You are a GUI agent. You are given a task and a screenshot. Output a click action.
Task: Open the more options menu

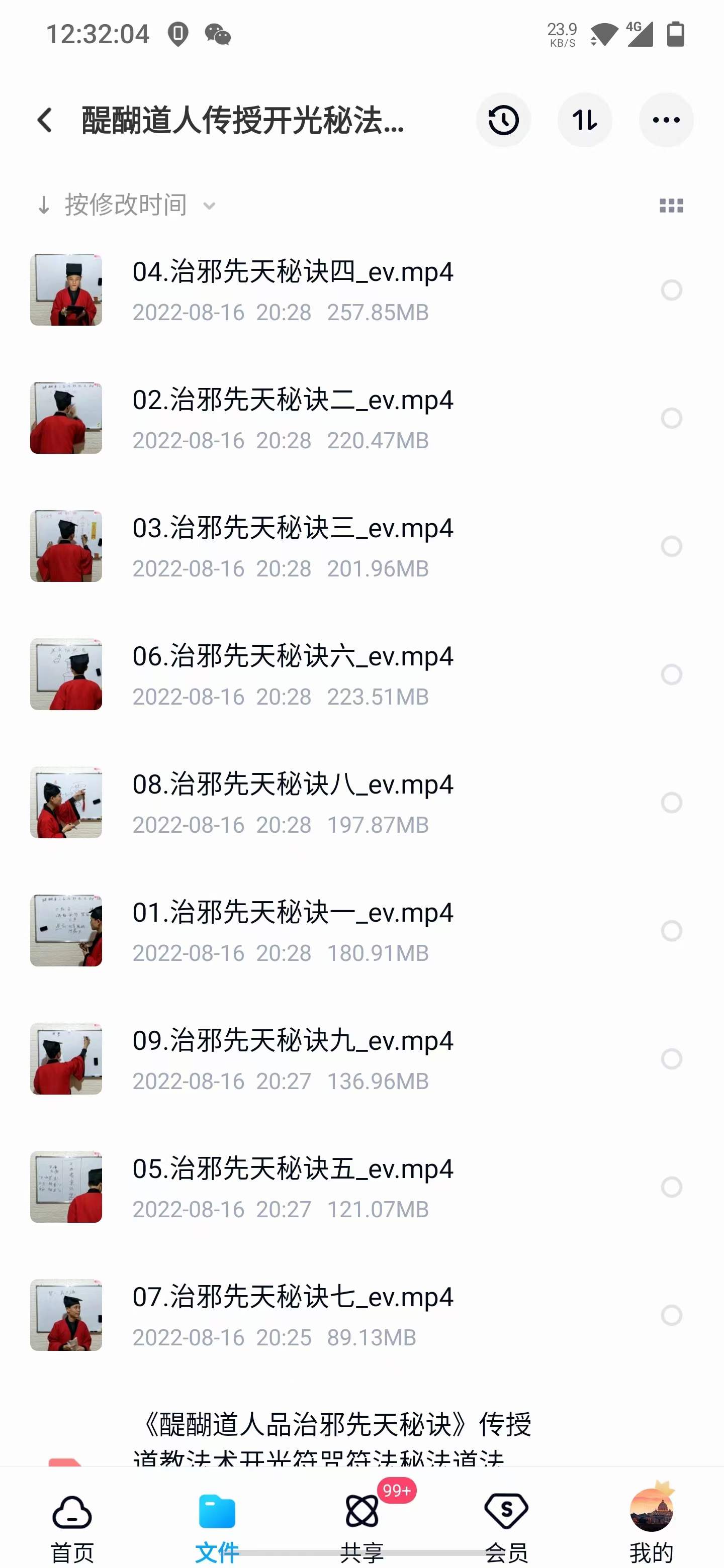(x=666, y=120)
